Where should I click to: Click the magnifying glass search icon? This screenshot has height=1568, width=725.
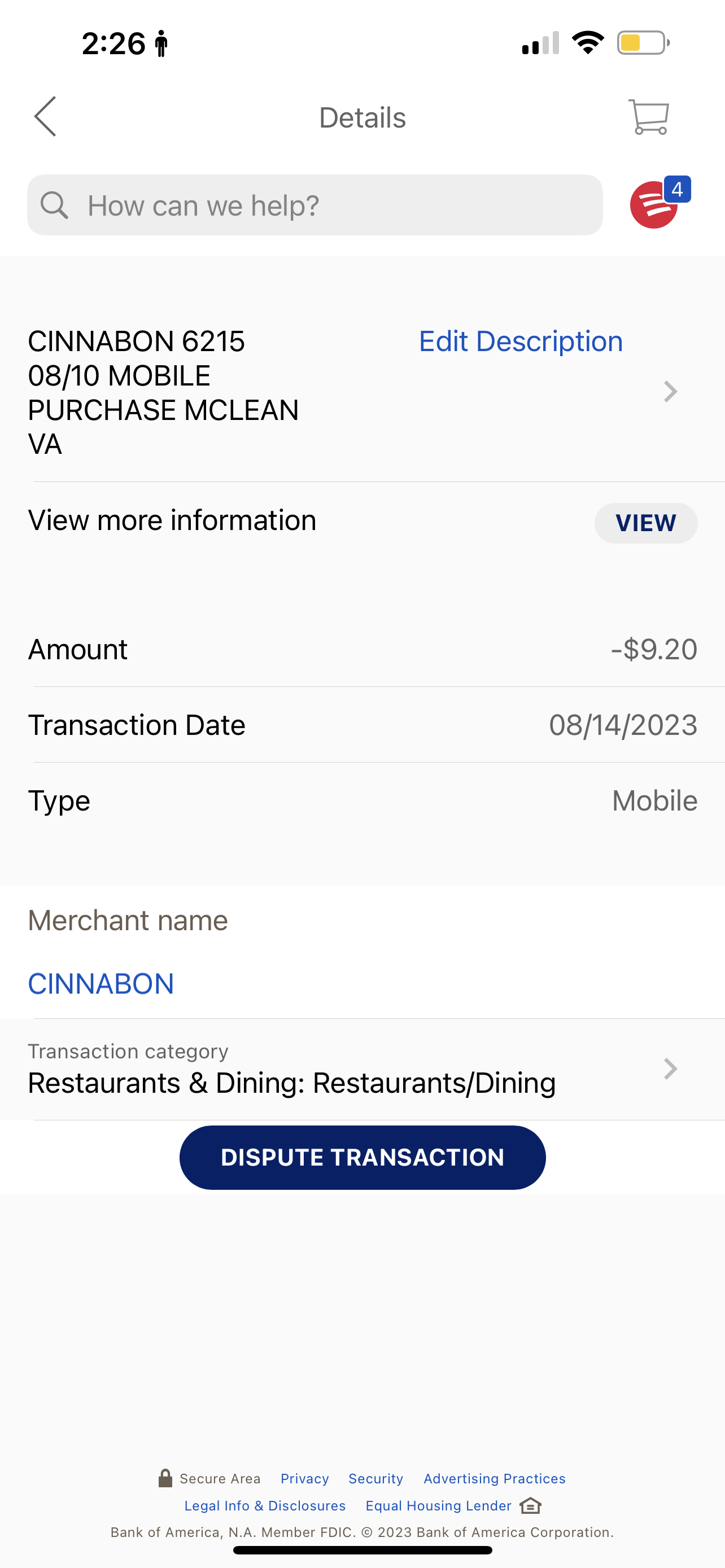click(55, 204)
